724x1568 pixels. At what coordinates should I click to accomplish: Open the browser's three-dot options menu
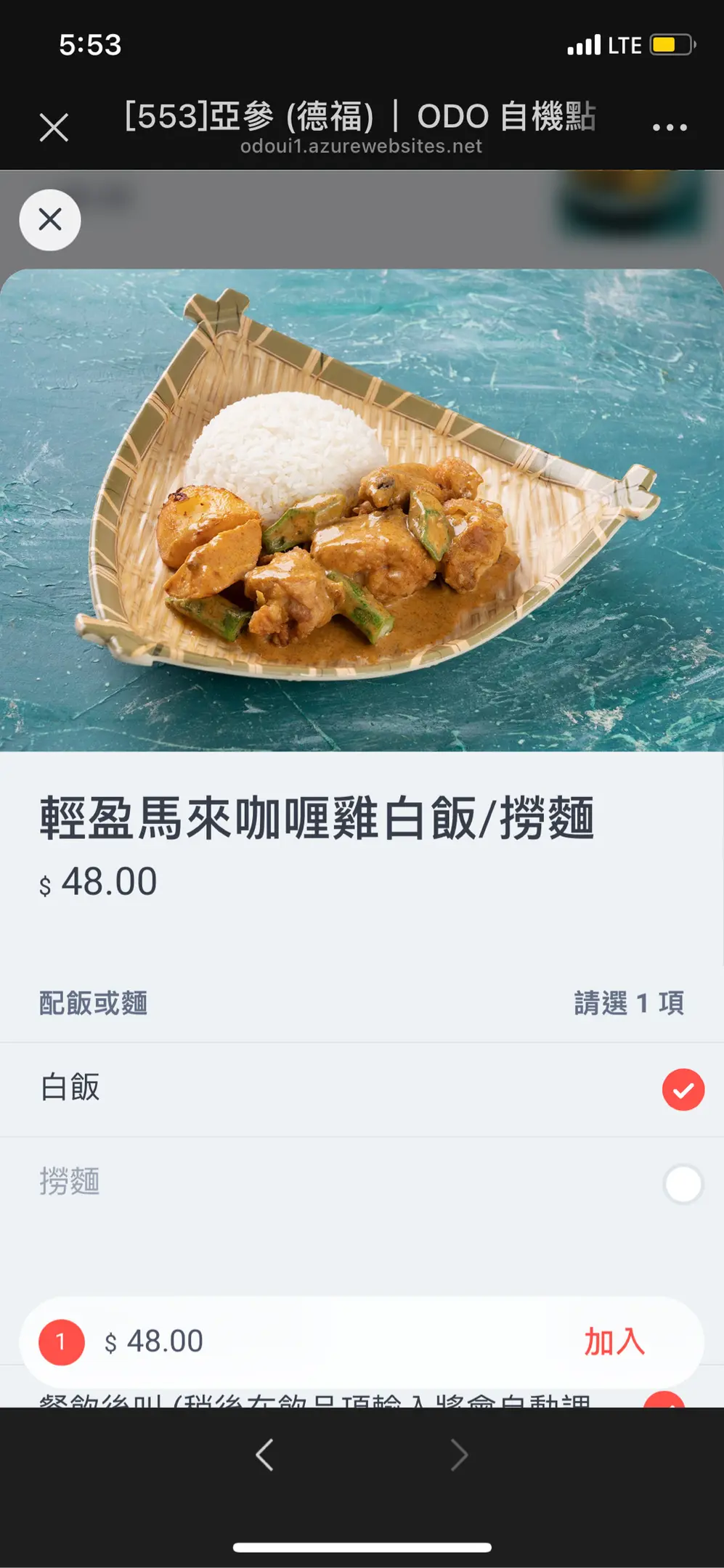669,128
